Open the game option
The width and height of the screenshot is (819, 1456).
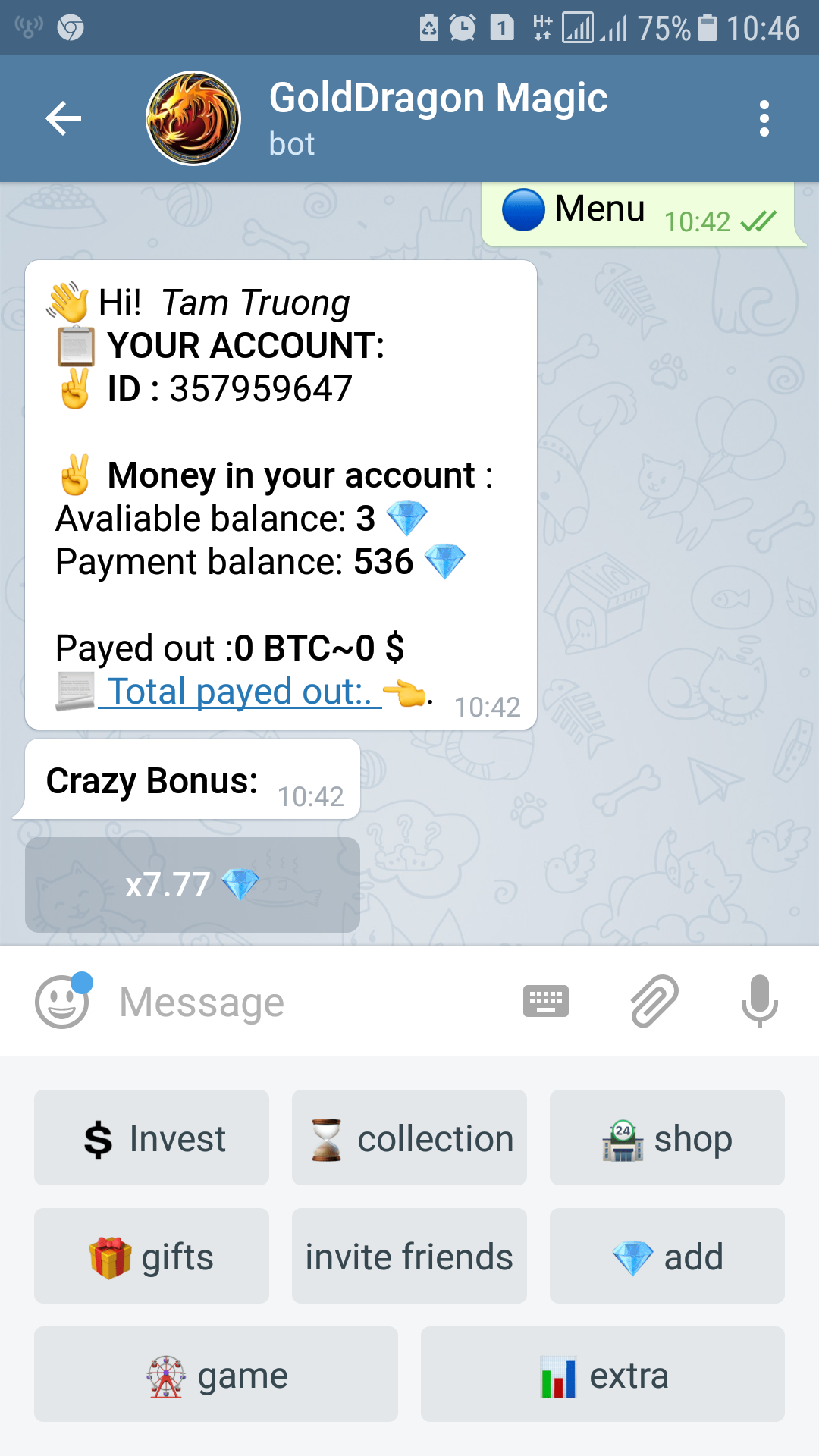click(216, 1374)
